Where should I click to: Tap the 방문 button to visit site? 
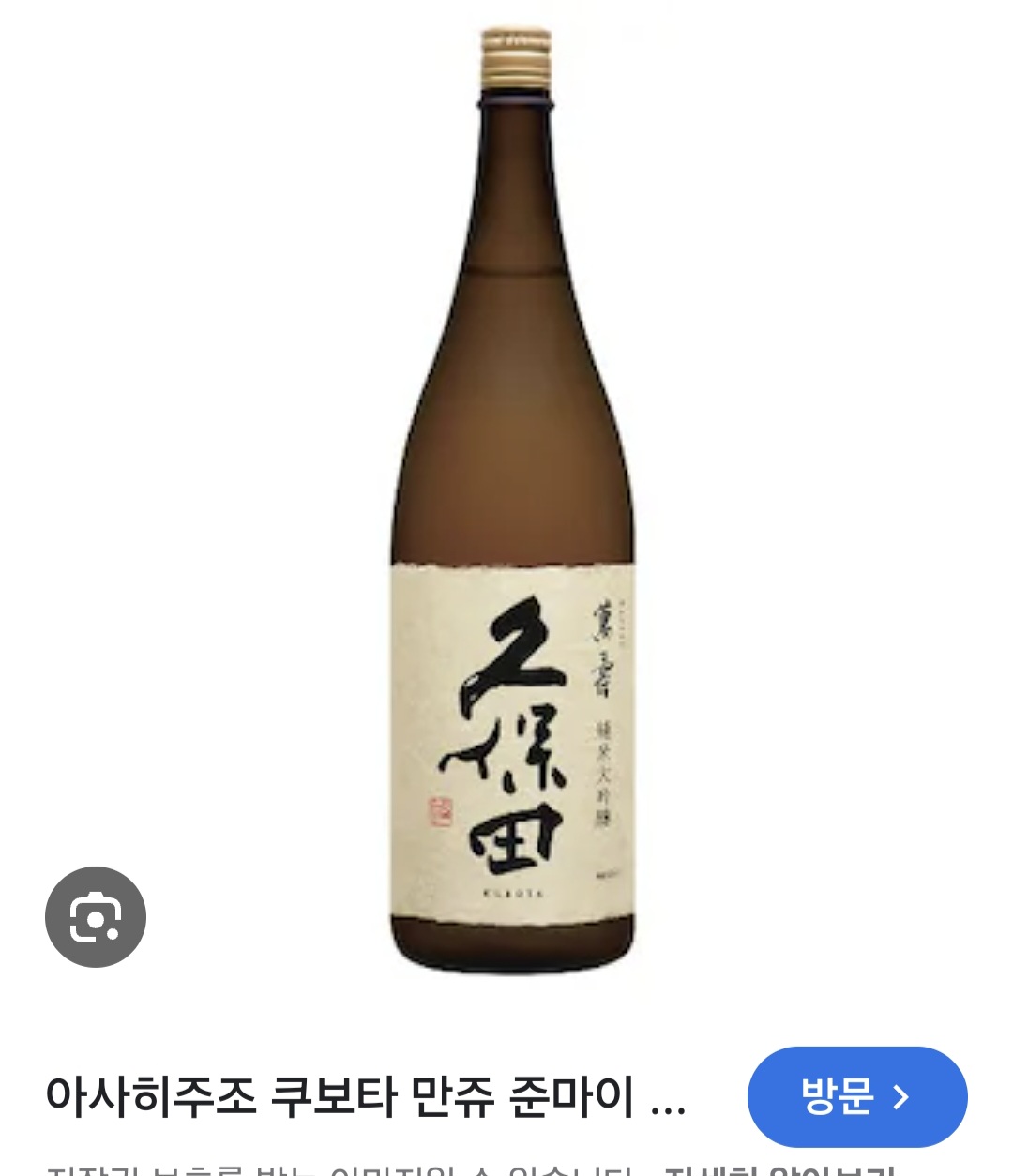click(x=856, y=1096)
